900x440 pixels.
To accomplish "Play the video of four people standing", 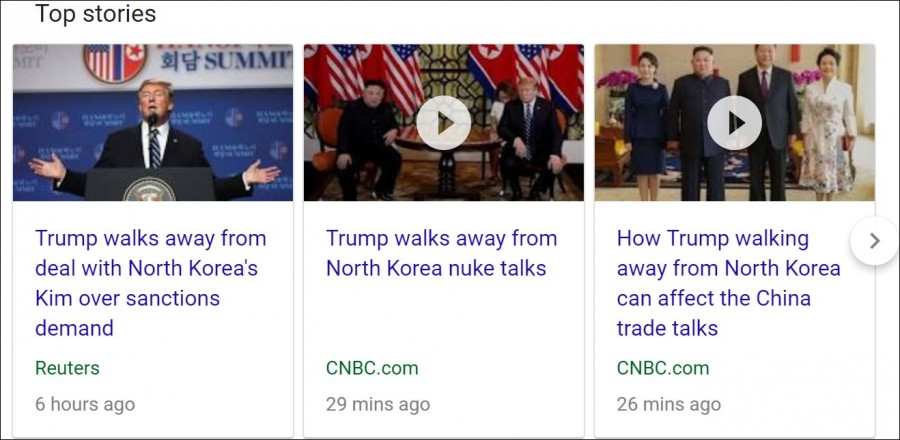I will click(734, 123).
